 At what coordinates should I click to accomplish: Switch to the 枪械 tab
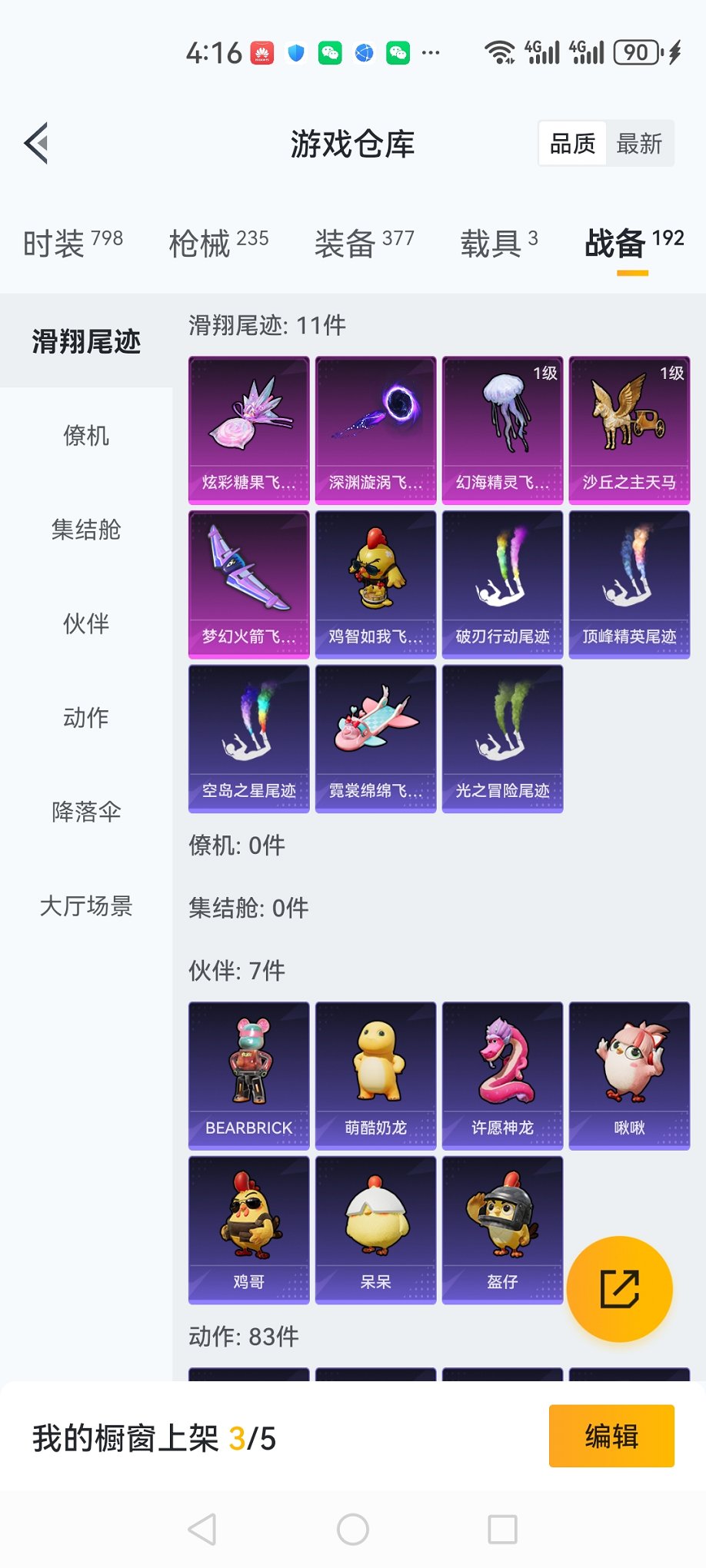pyautogui.click(x=218, y=243)
